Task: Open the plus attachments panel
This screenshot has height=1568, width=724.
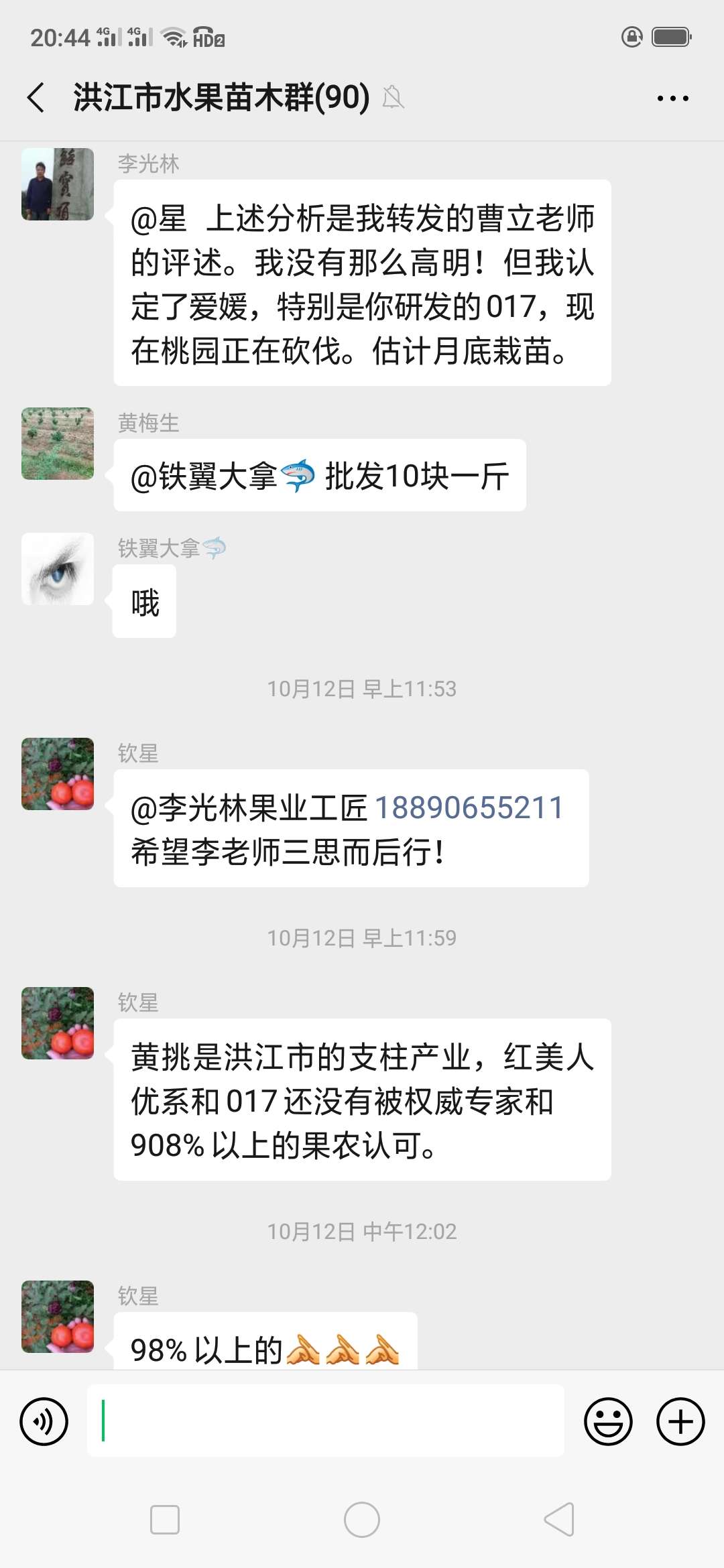Action: pyautogui.click(x=680, y=1421)
